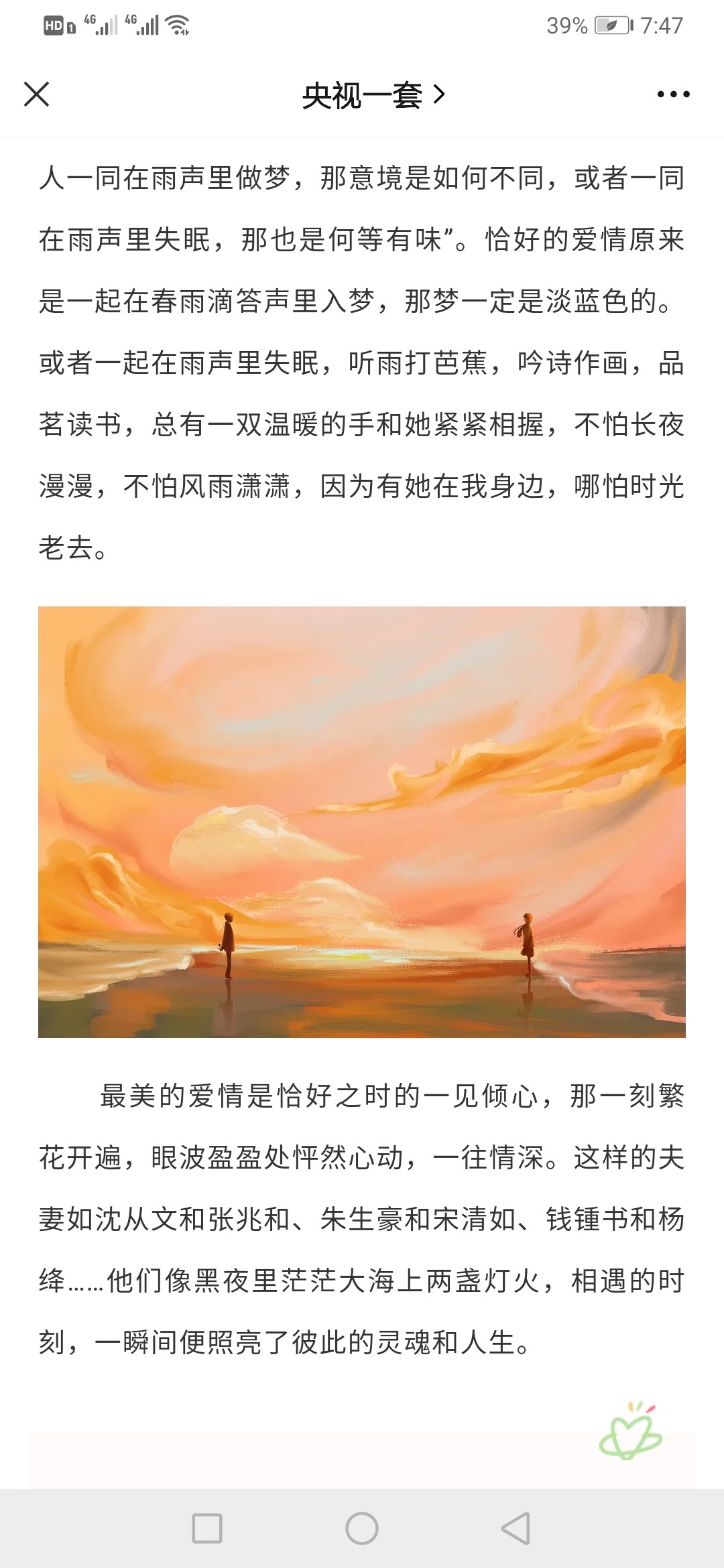Open the 央视一套 account page
The height and width of the screenshot is (1568, 724).
tap(373, 95)
